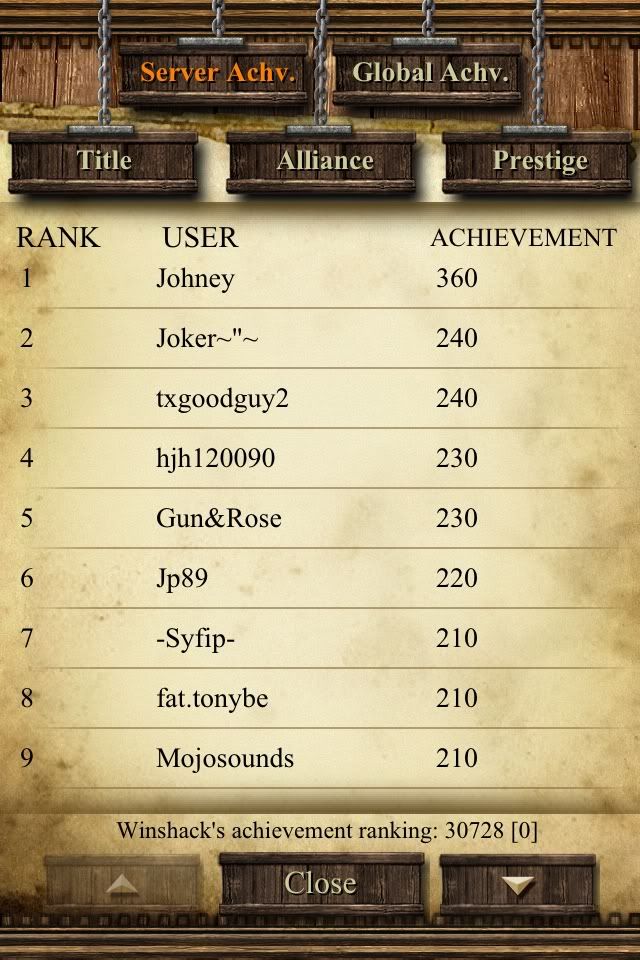The height and width of the screenshot is (960, 640).
Task: Select the Title ranking category
Action: coord(104,161)
